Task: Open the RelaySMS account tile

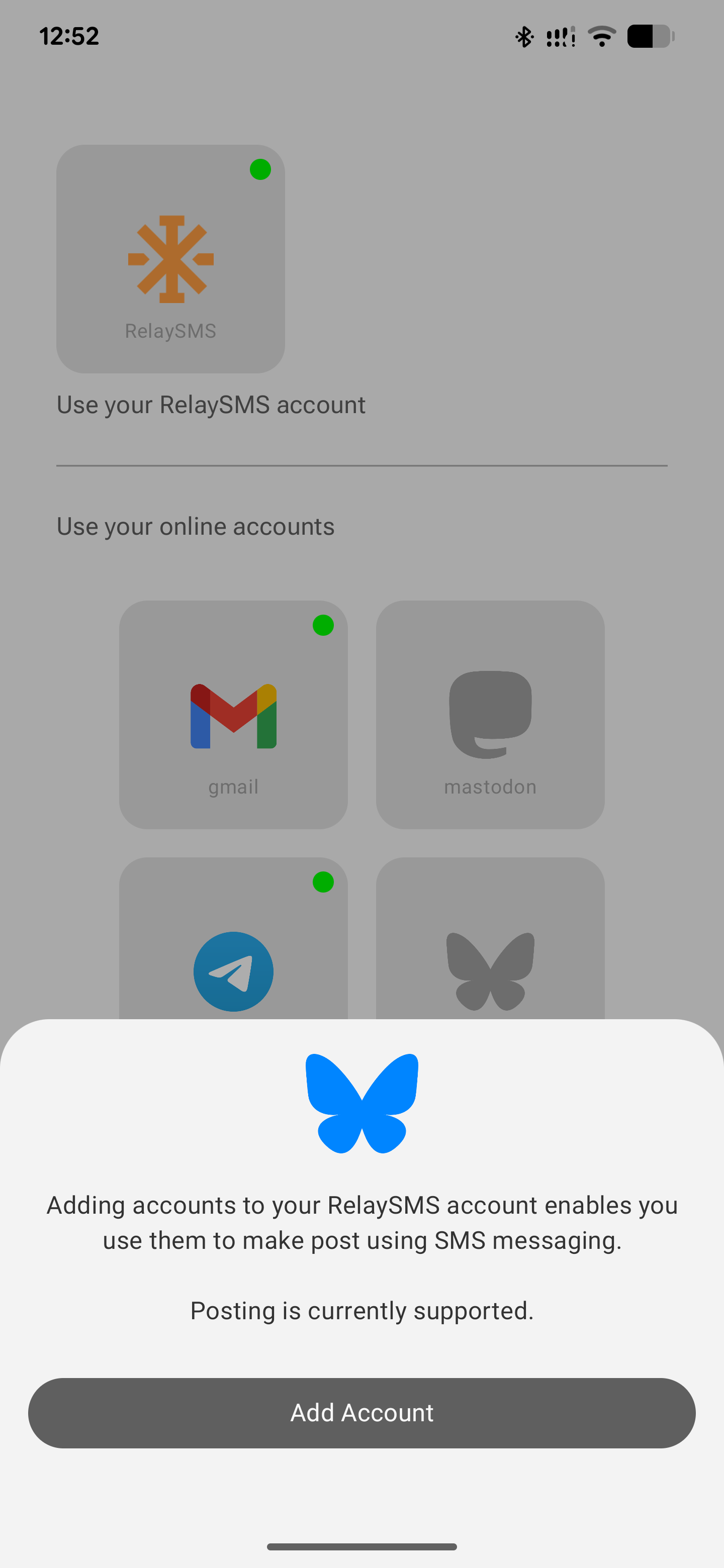Action: (170, 259)
